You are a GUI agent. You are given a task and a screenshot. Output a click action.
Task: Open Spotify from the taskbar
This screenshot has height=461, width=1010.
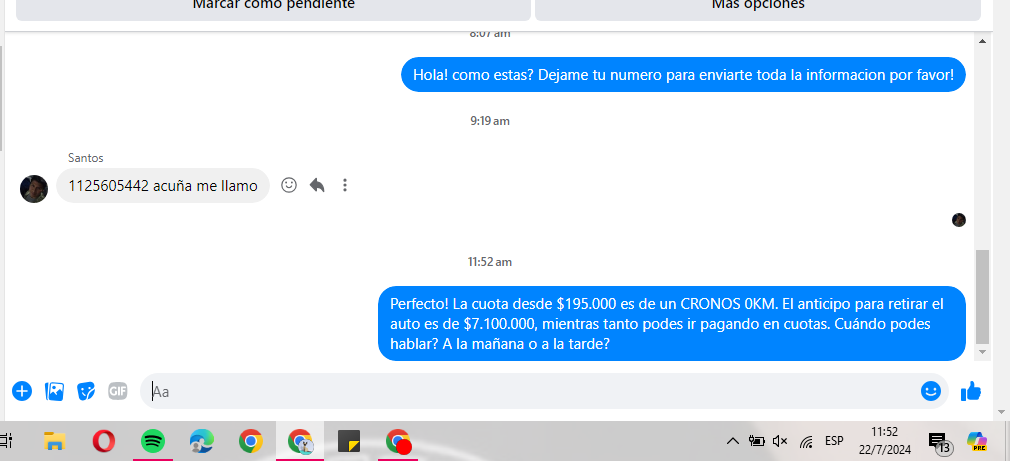point(152,441)
